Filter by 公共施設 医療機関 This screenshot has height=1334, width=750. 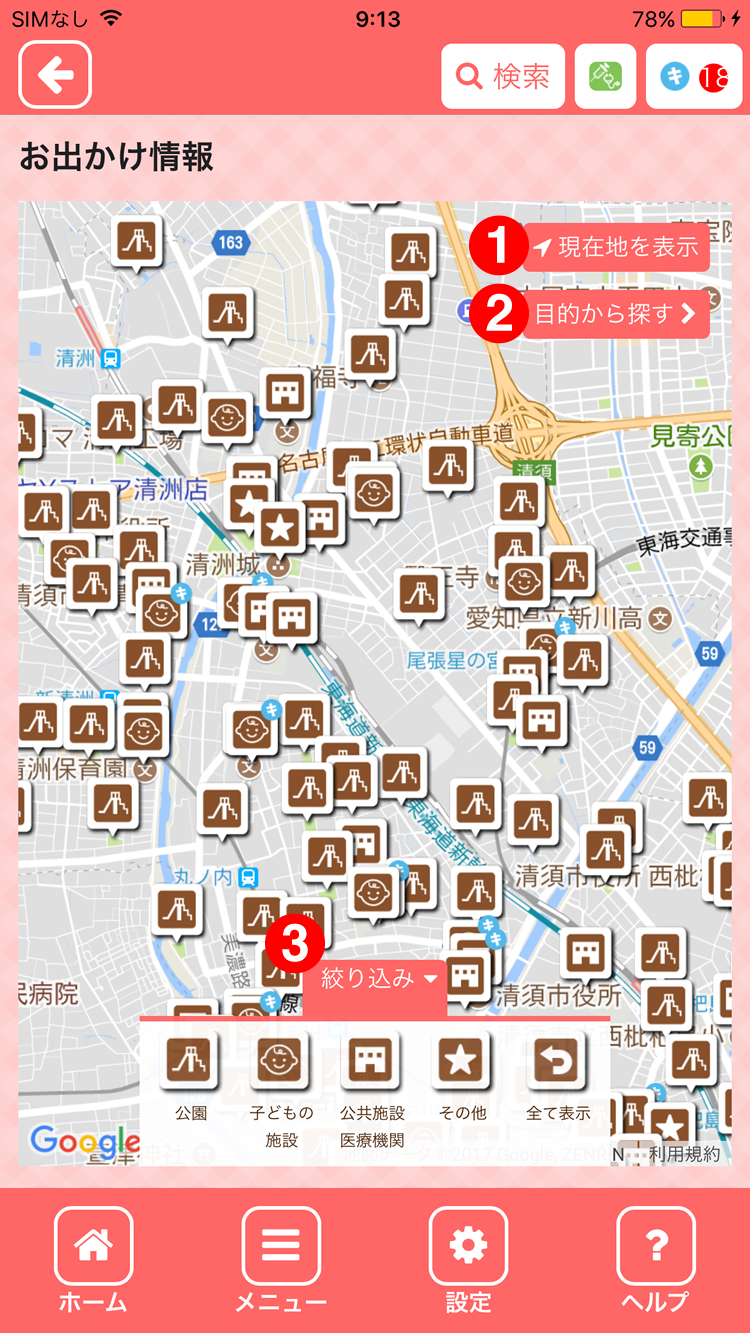pyautogui.click(x=372, y=1088)
